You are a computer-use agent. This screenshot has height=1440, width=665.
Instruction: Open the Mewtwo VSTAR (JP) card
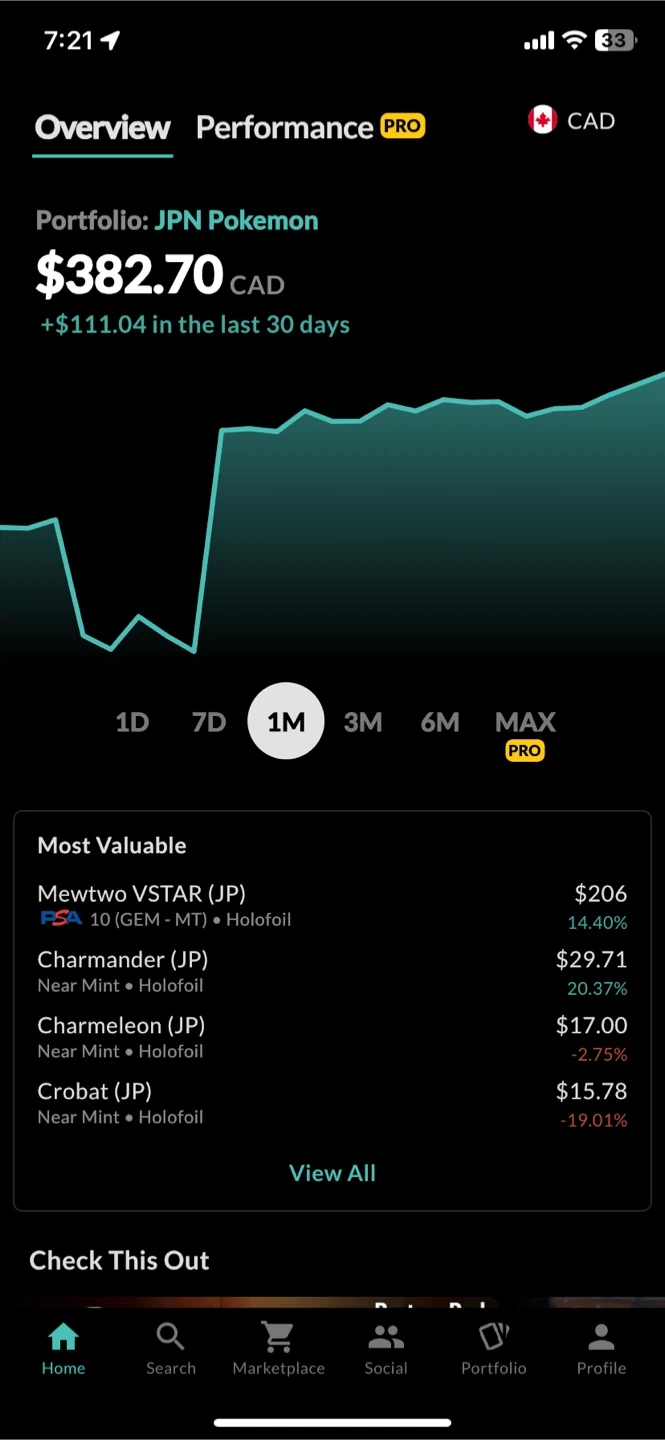[x=332, y=905]
